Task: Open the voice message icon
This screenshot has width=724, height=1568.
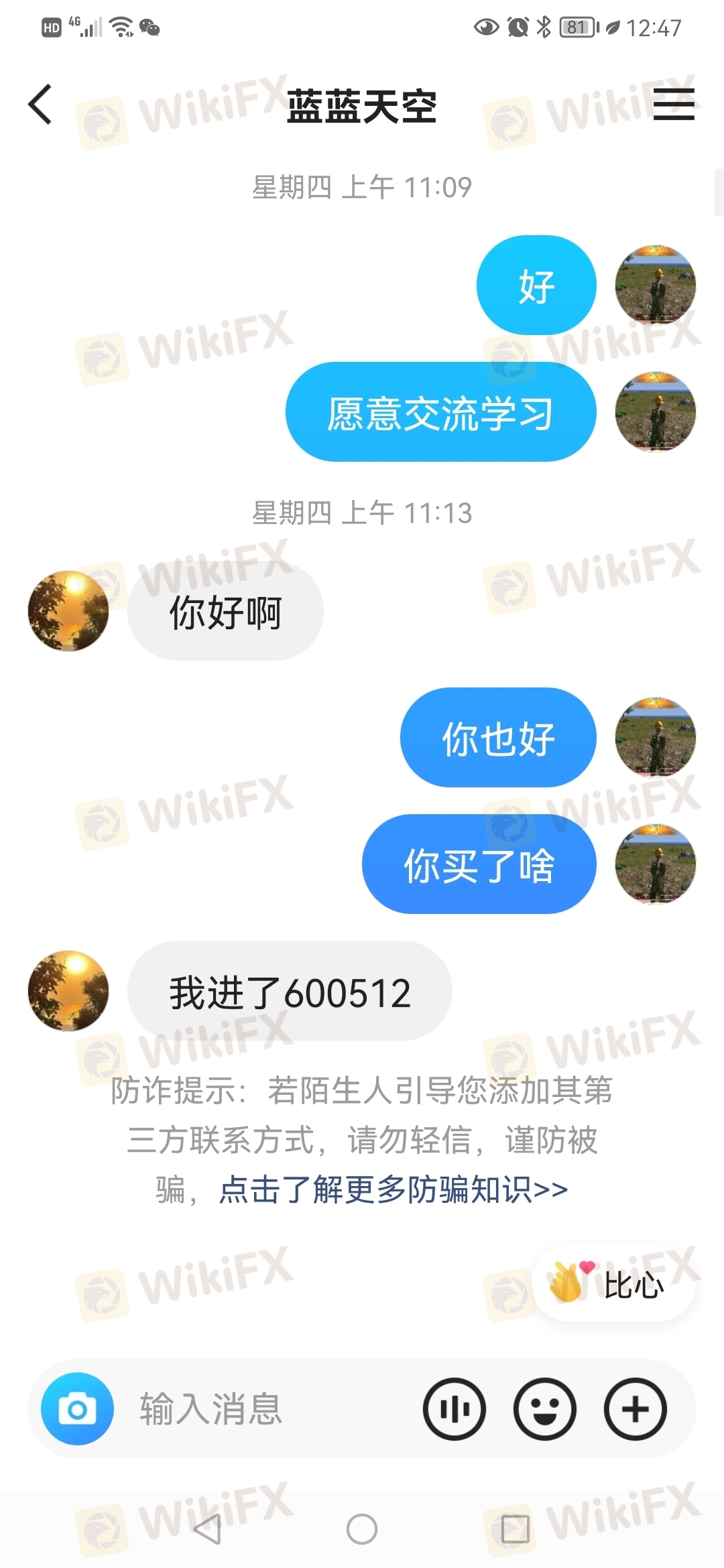Action: coord(454,1409)
